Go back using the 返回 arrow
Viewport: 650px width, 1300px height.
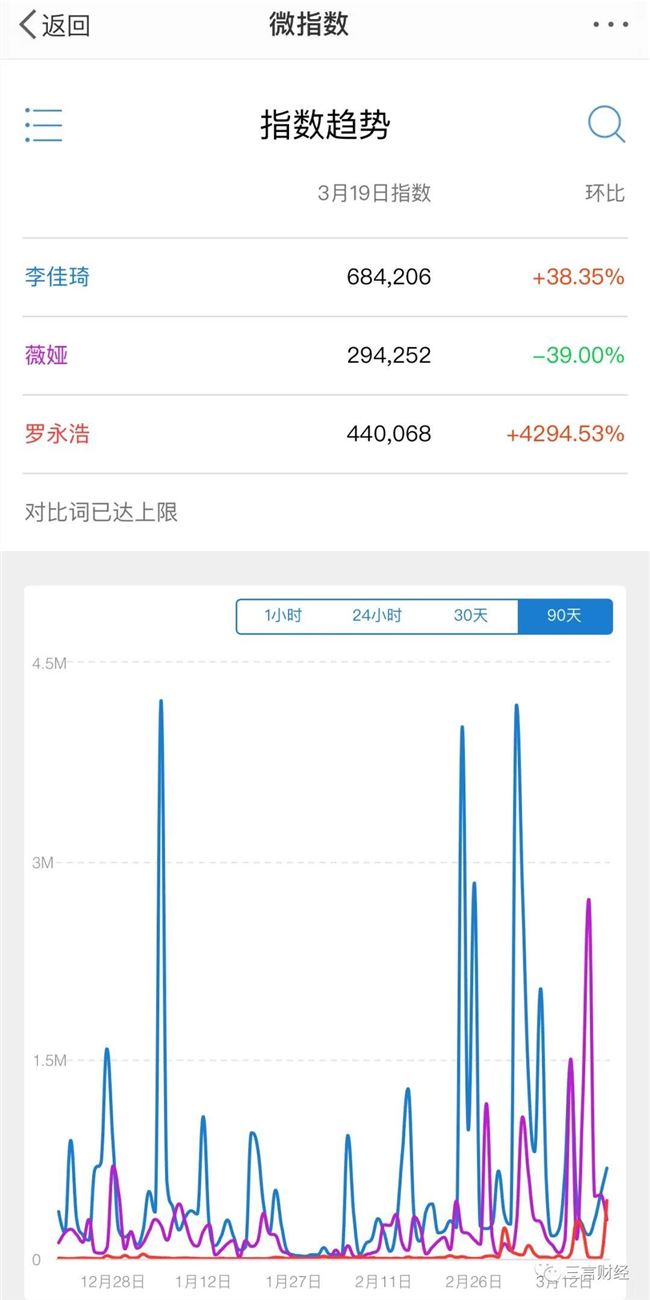click(x=54, y=25)
